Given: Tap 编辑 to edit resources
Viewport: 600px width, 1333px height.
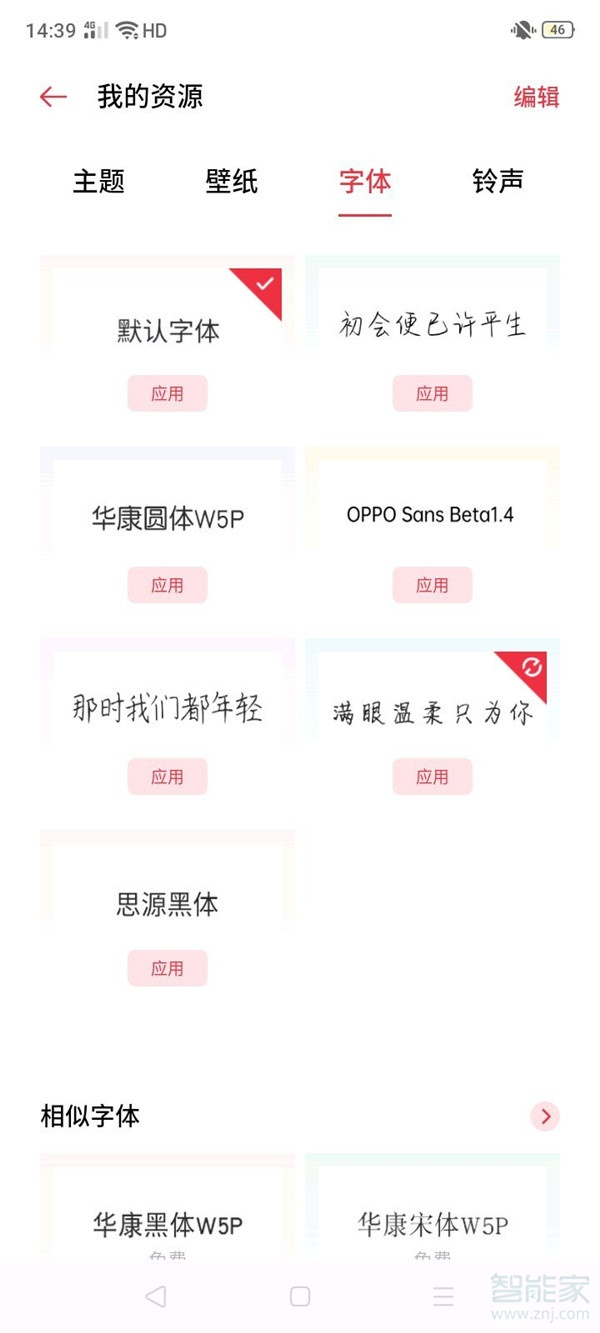Looking at the screenshot, I should coord(536,96).
